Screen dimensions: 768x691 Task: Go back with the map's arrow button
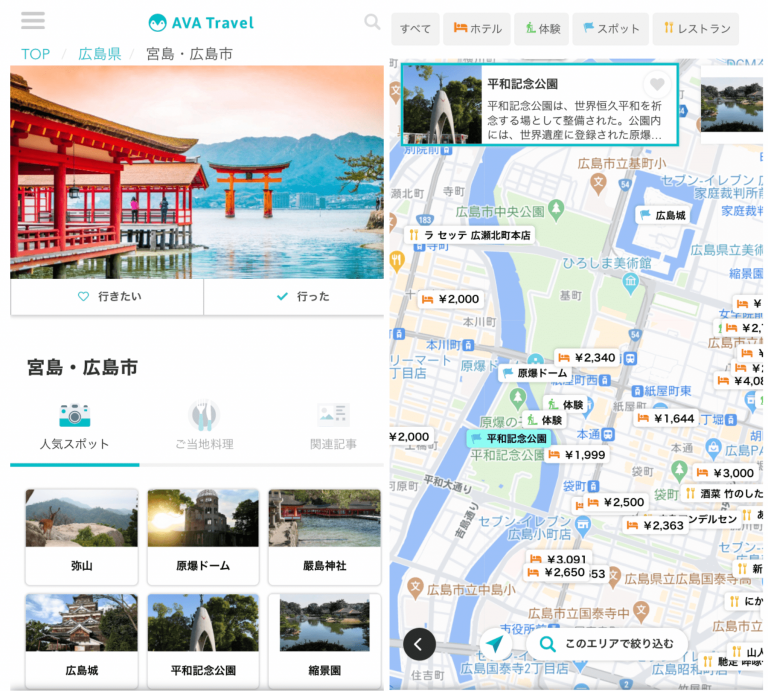tap(419, 644)
